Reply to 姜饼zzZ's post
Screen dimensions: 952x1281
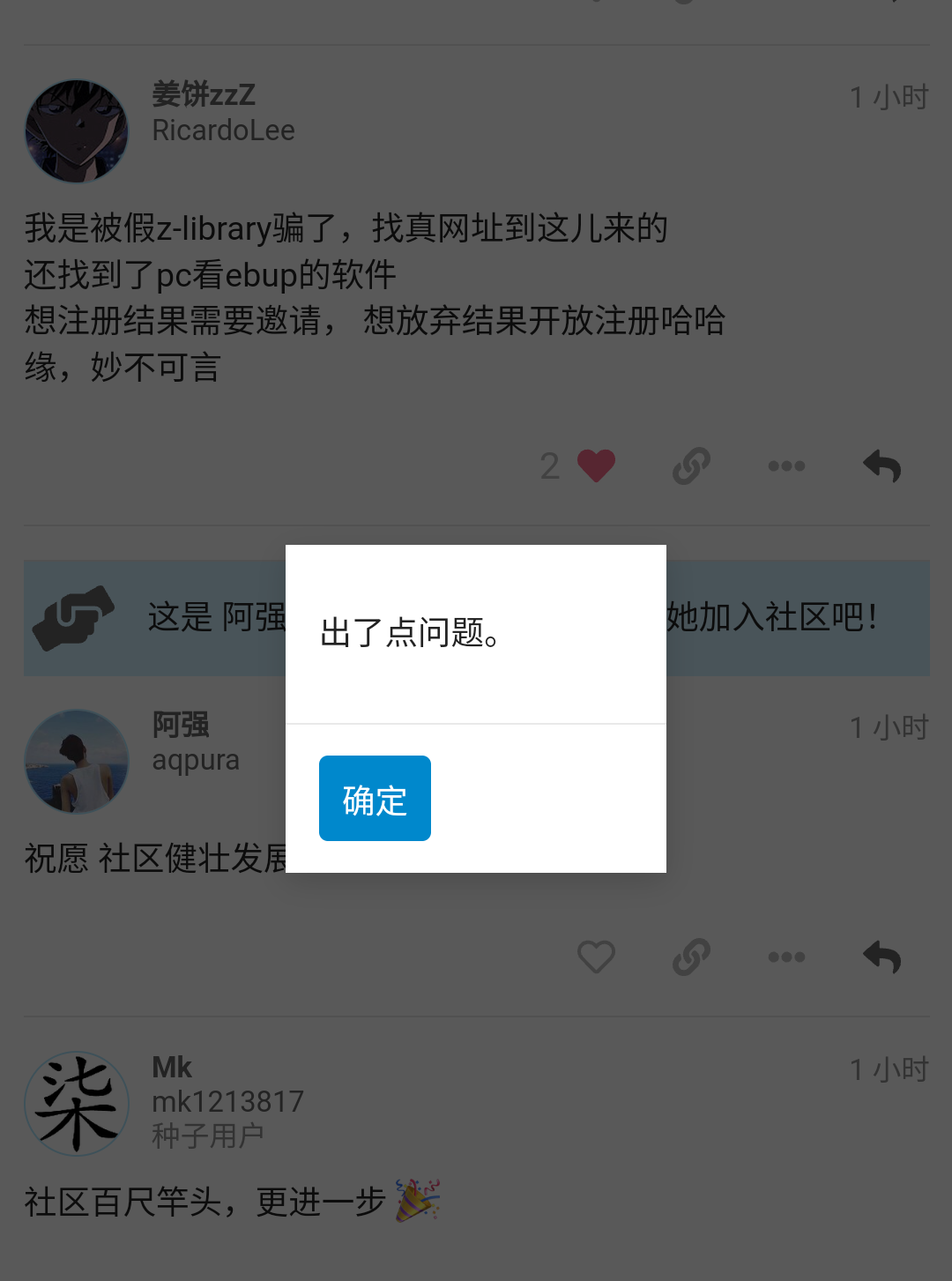(x=881, y=465)
